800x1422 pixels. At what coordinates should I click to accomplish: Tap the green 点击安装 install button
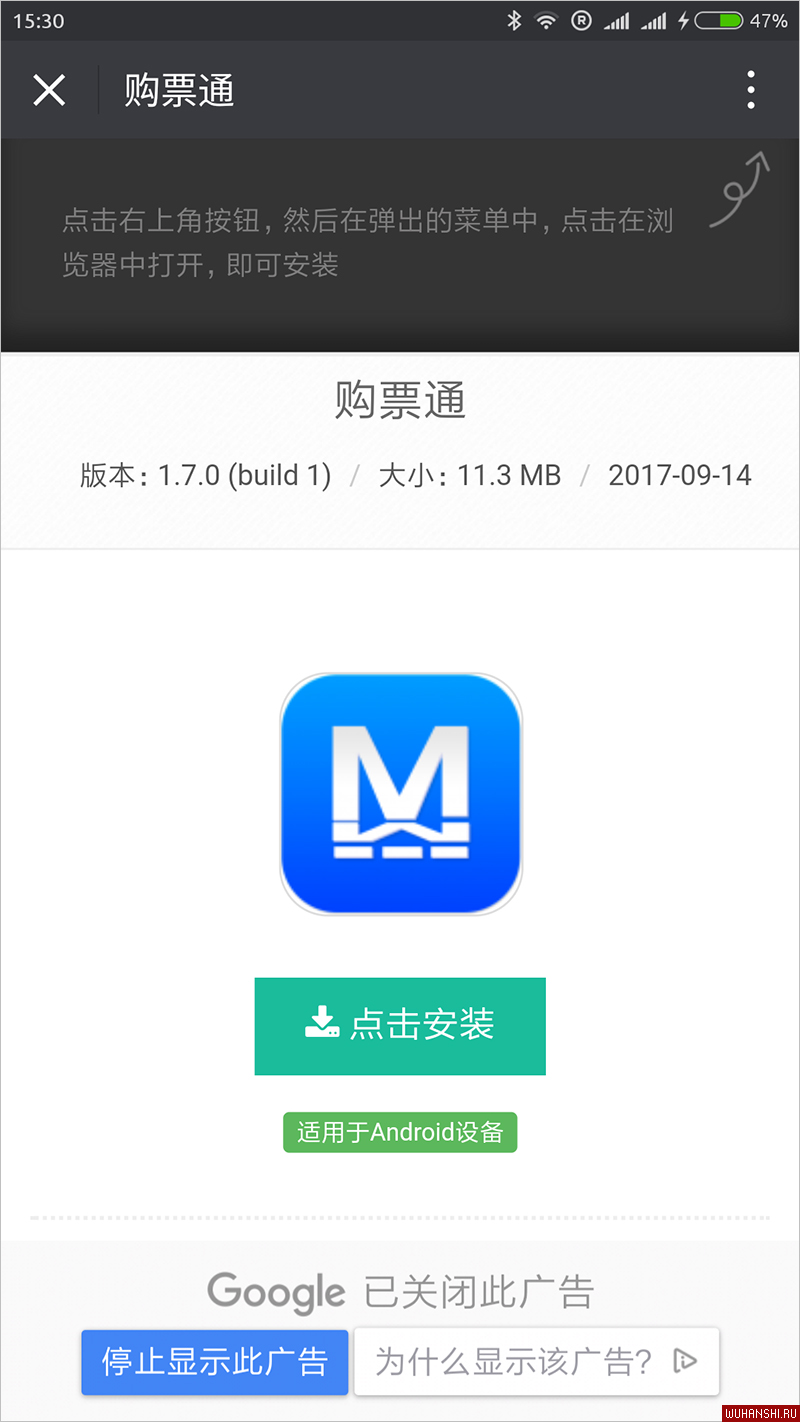pos(400,1026)
